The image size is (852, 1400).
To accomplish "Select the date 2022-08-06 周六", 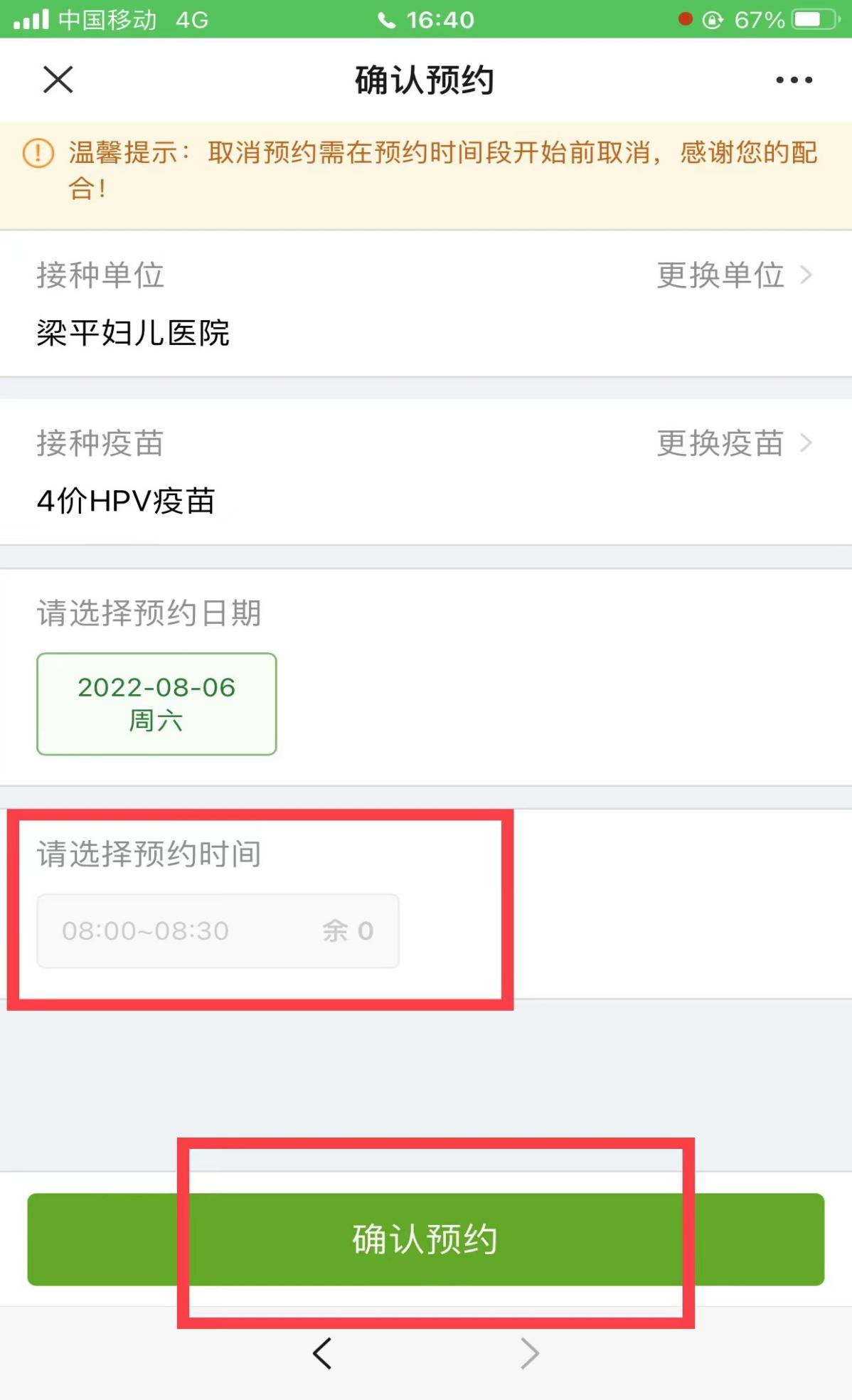I will pos(156,704).
